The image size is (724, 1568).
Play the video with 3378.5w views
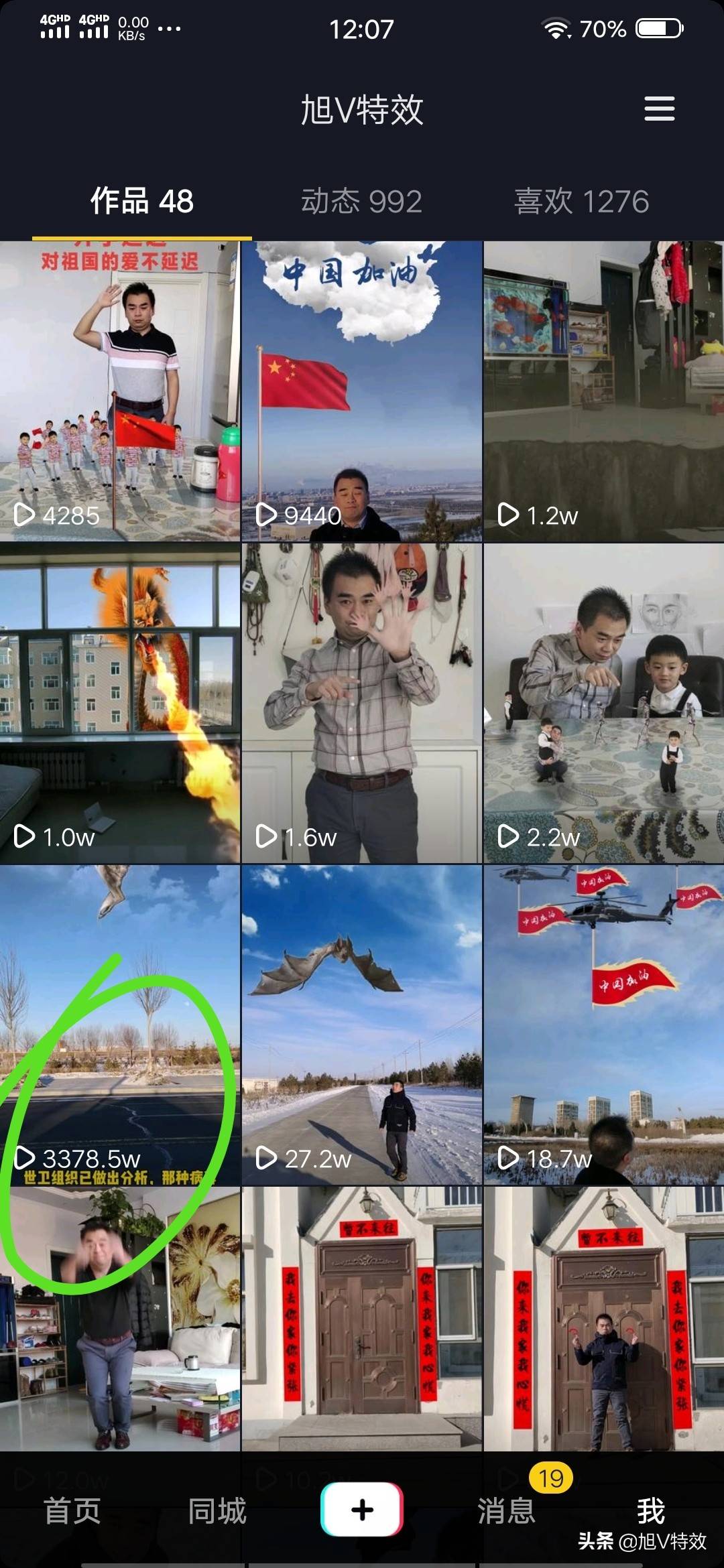pos(119,1025)
